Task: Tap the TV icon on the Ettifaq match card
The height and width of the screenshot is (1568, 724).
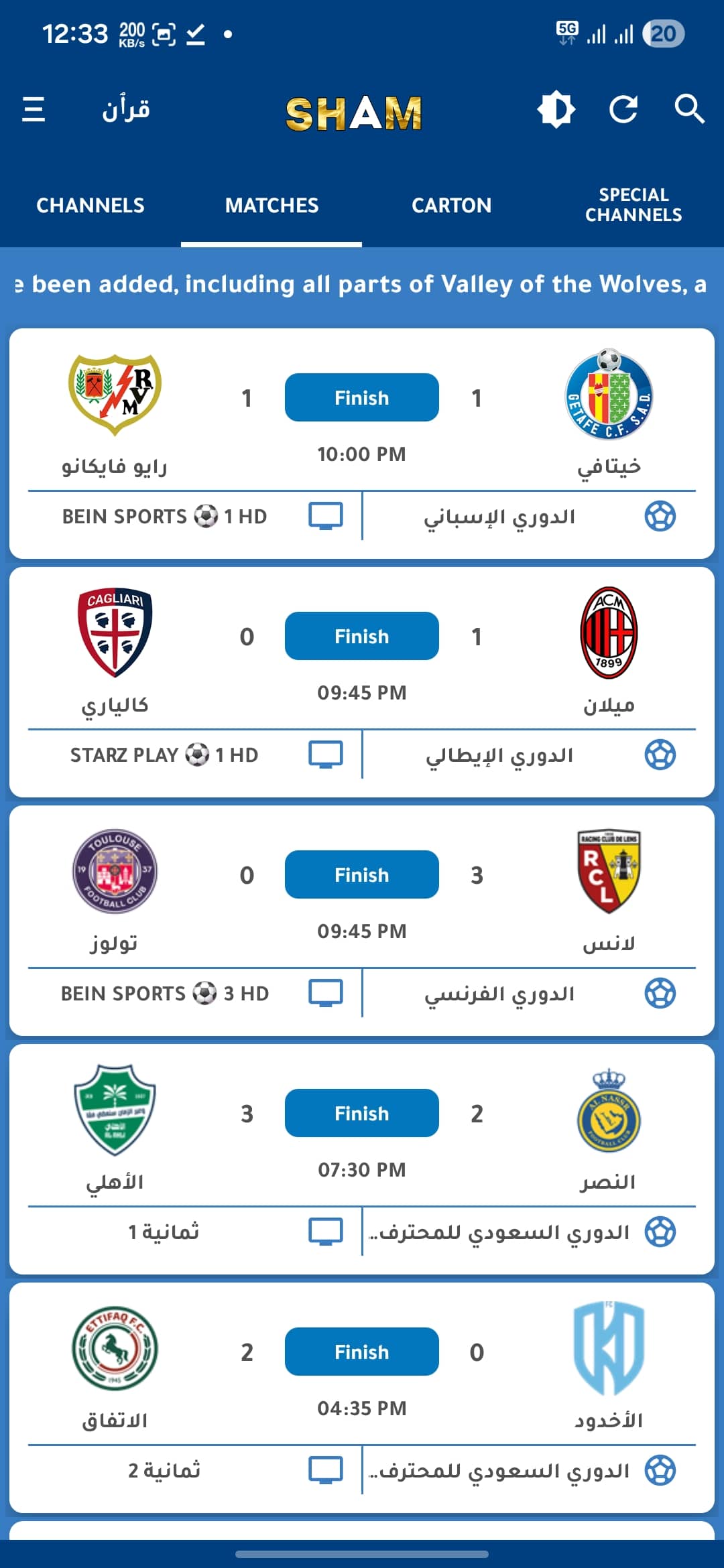Action: pos(326,1469)
